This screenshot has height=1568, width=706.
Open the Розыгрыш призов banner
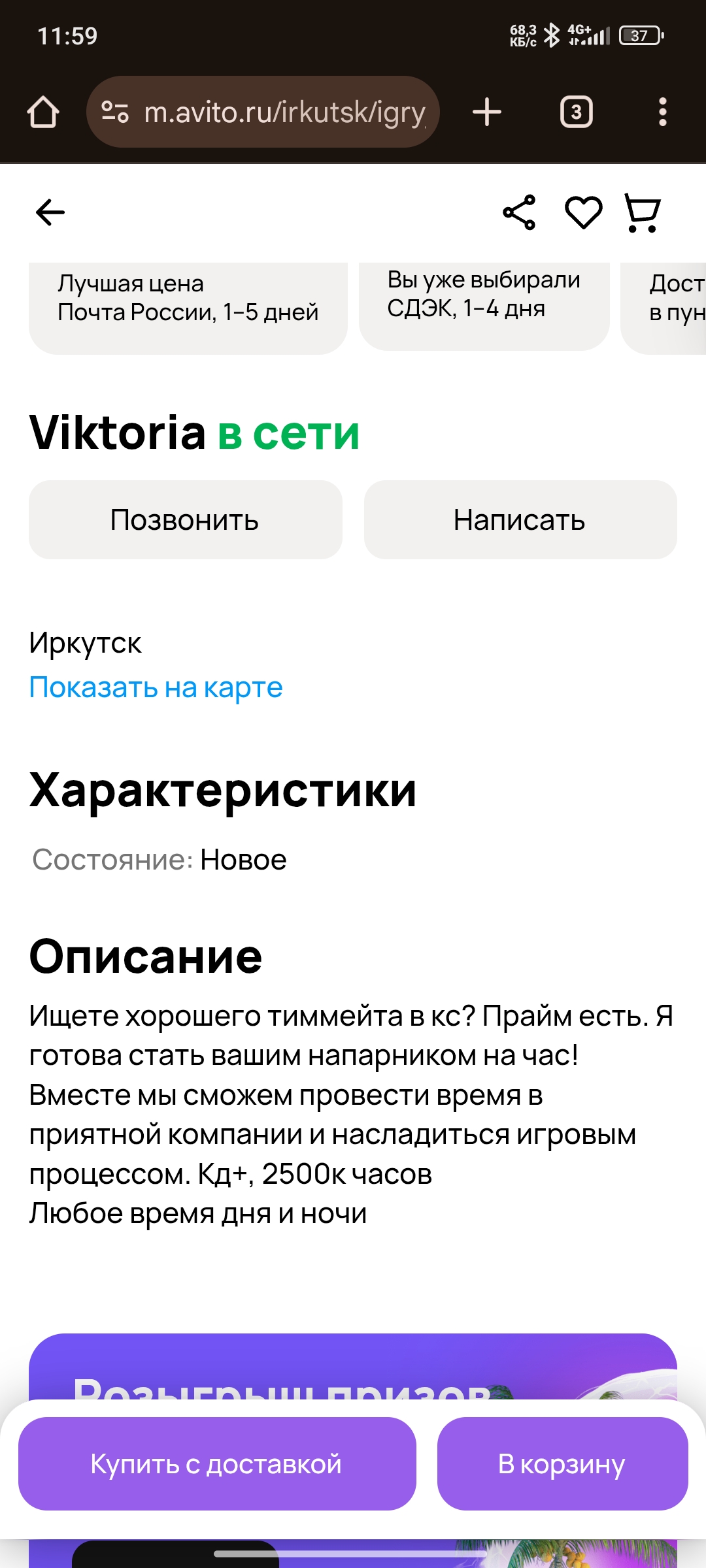click(353, 1367)
